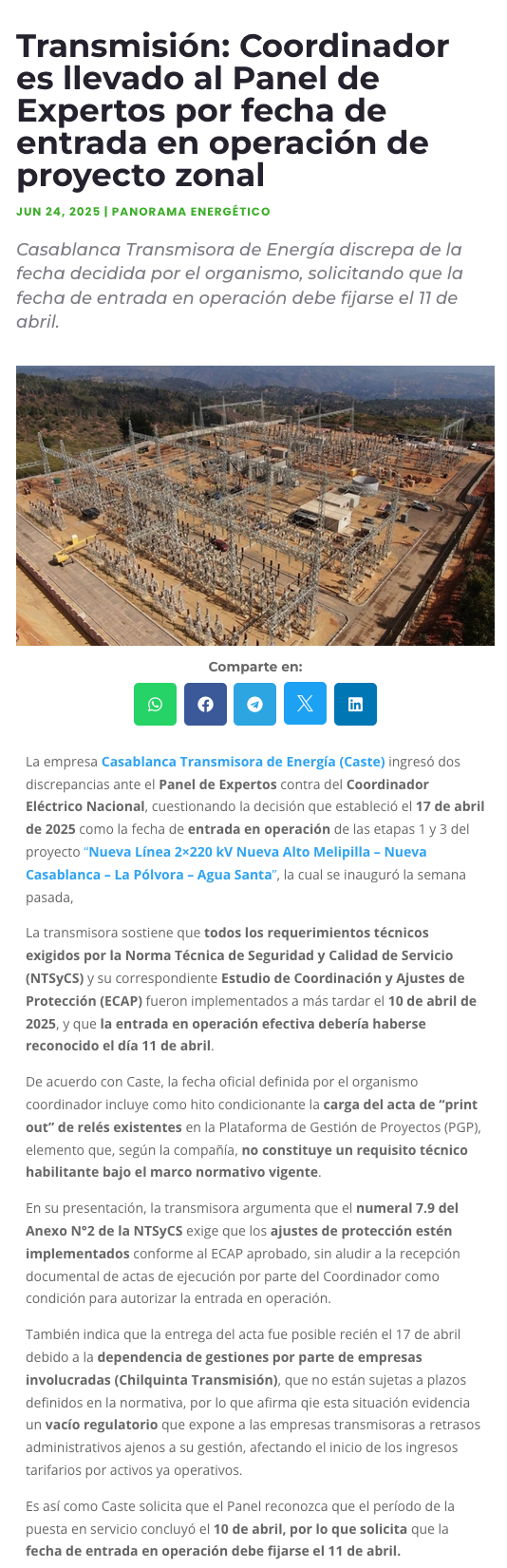Screen dimensions: 507x1568
Task: Open the Nueva Línea 2×220 kV project link
Action: 226,863
